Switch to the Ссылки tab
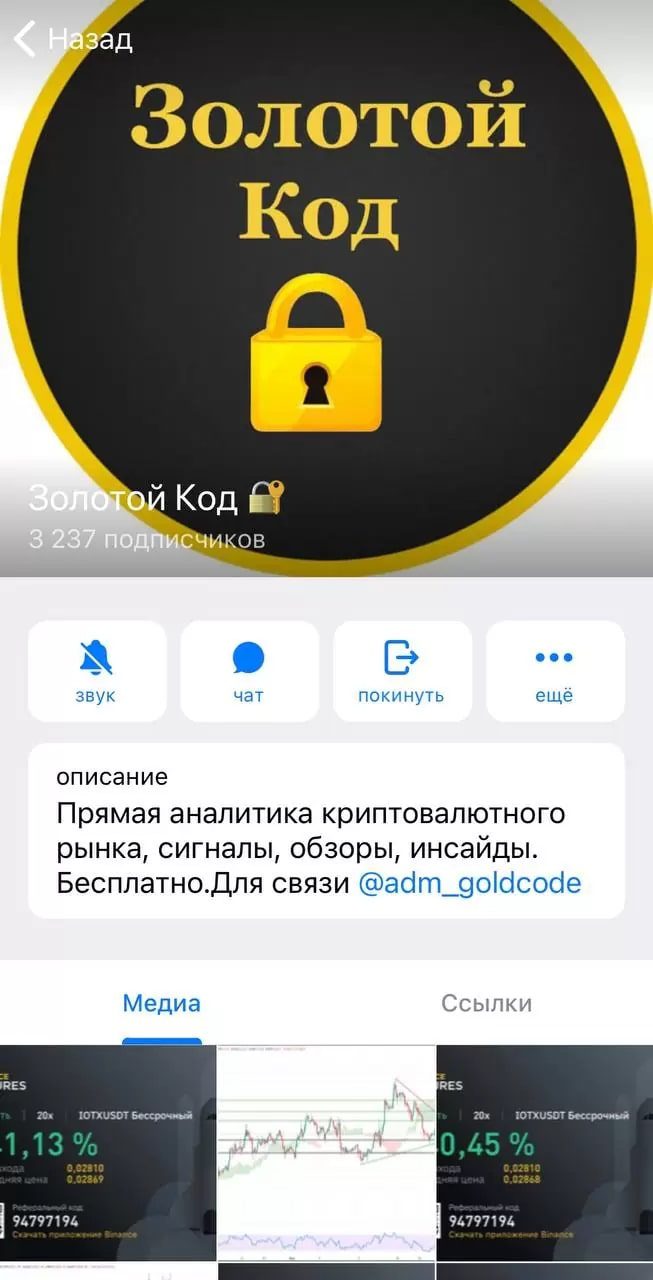 pos(486,1003)
